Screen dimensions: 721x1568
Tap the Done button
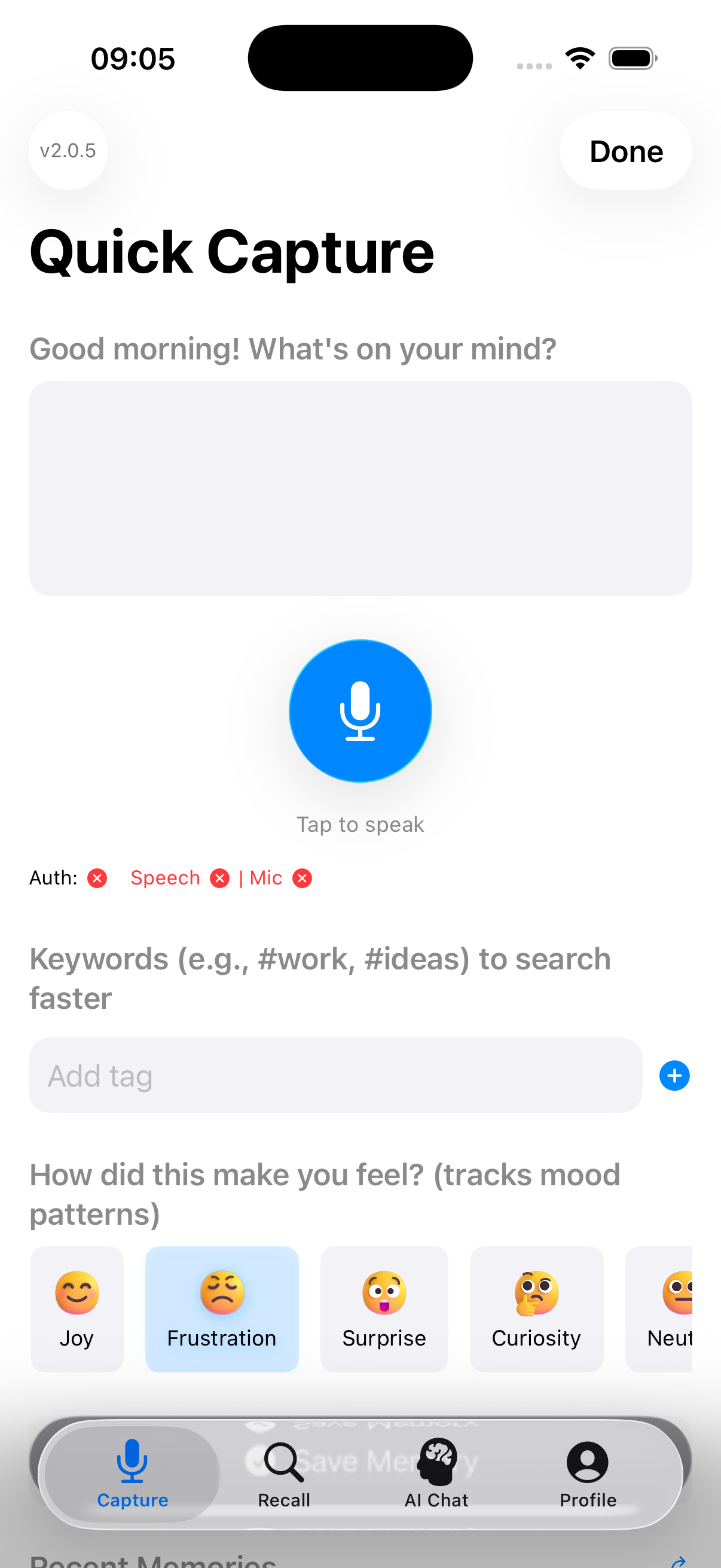625,151
